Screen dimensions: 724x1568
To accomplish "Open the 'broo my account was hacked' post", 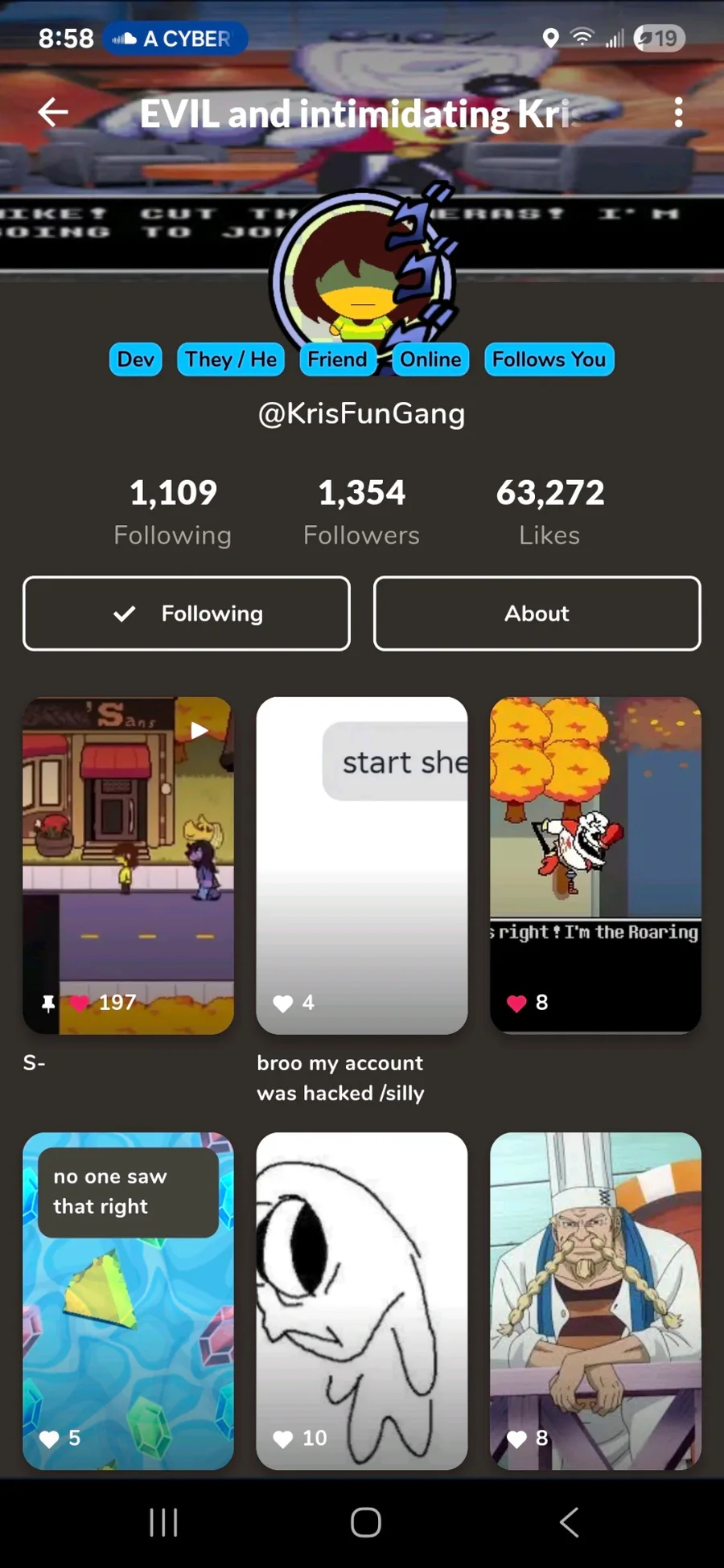I will click(x=362, y=865).
